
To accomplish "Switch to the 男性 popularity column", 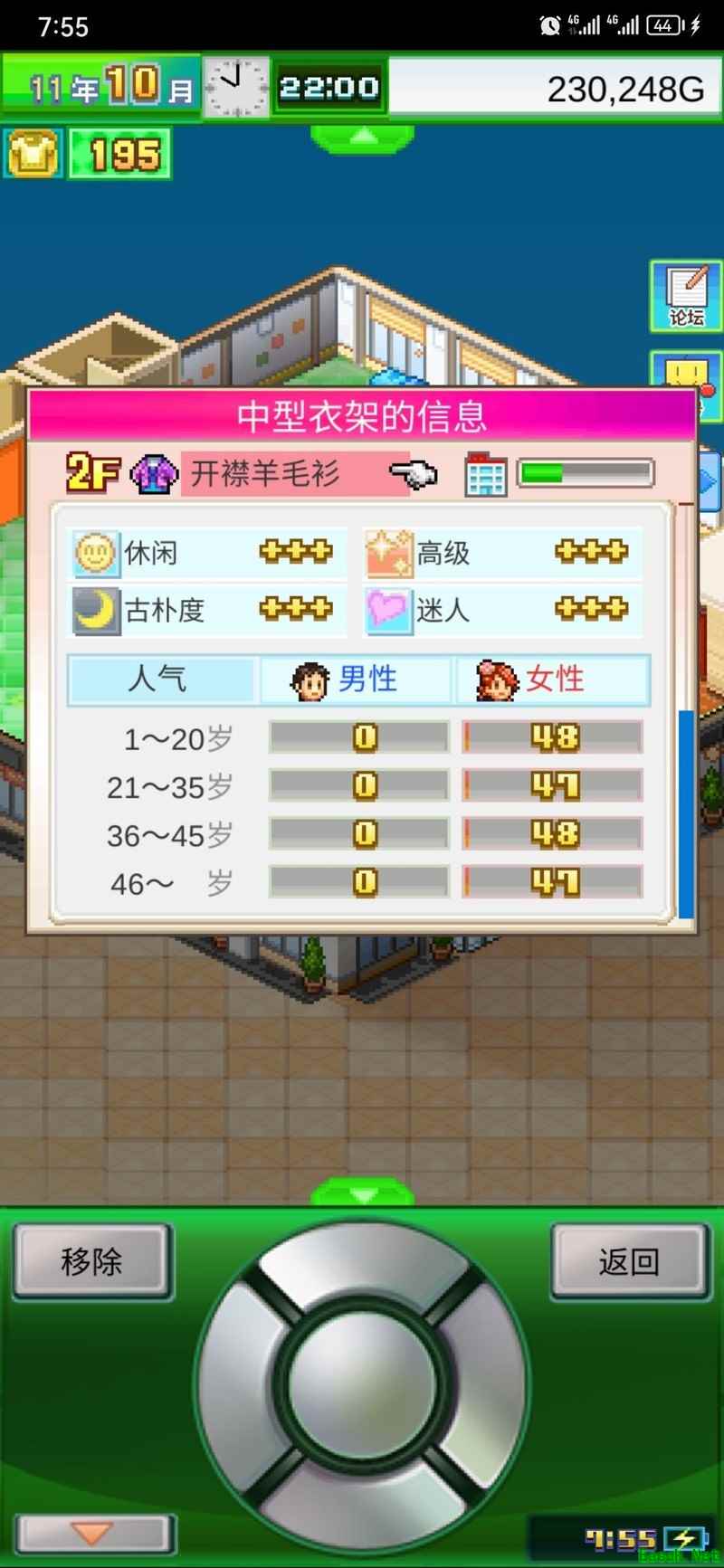I will (x=355, y=679).
